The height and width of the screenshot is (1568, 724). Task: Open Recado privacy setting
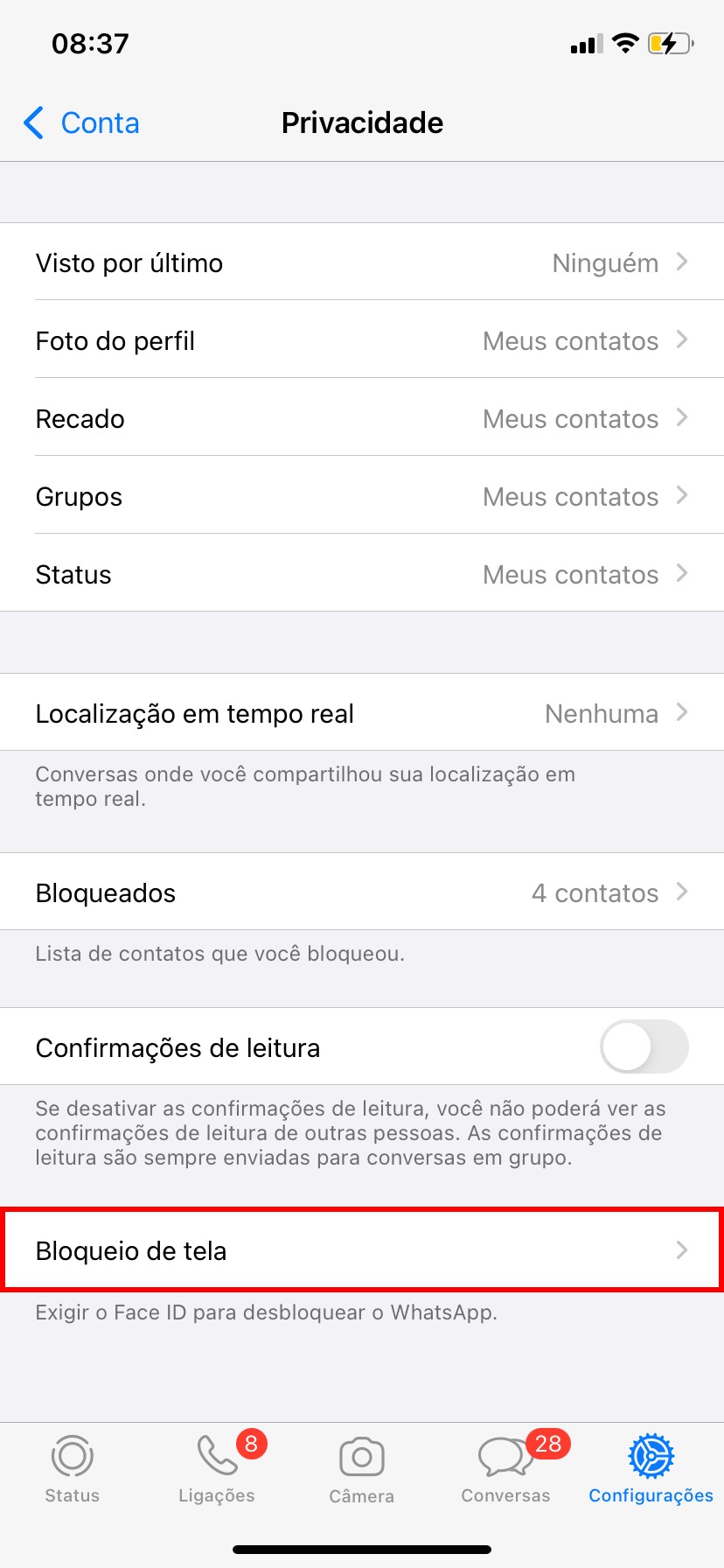click(x=362, y=418)
